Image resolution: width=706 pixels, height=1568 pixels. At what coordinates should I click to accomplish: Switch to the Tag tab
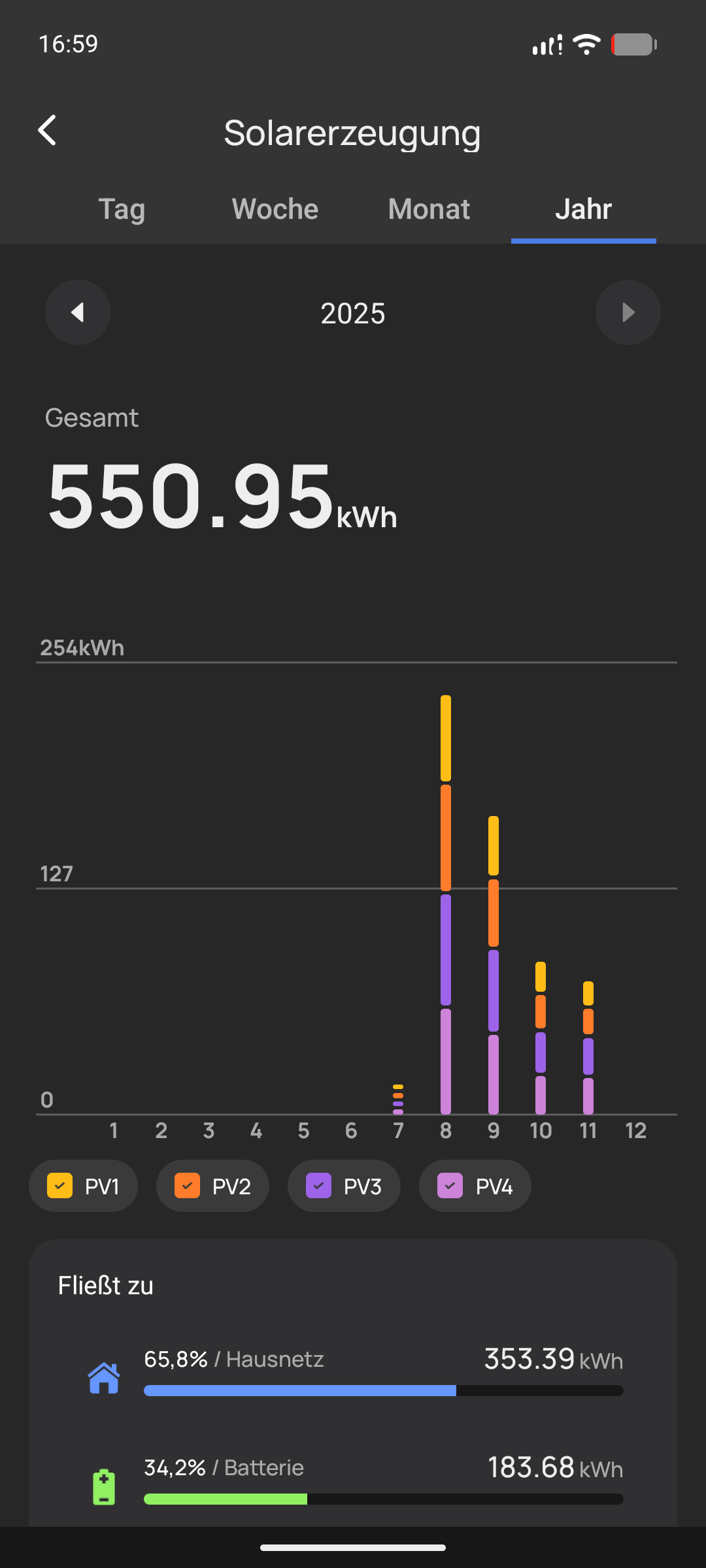click(x=122, y=209)
